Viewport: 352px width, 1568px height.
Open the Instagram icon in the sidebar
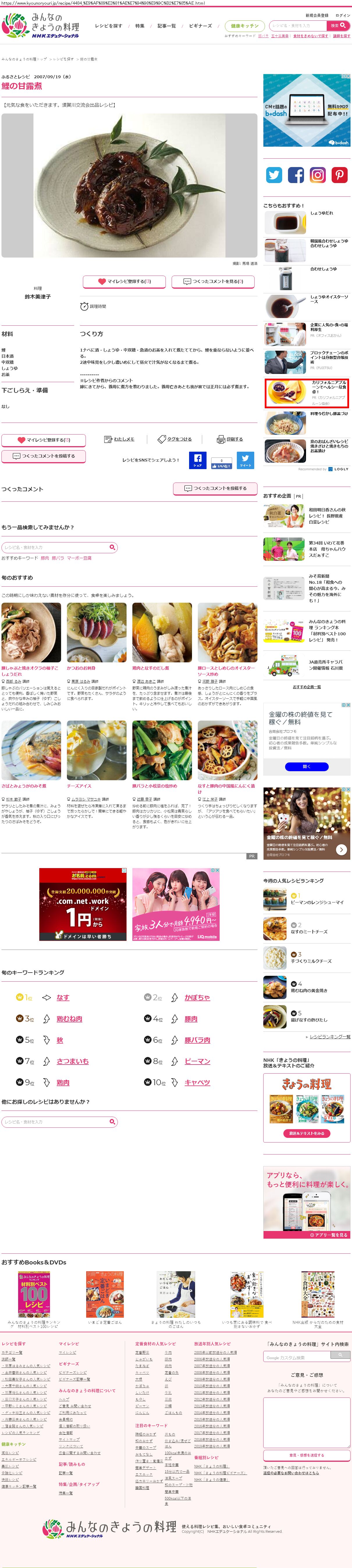tap(317, 175)
